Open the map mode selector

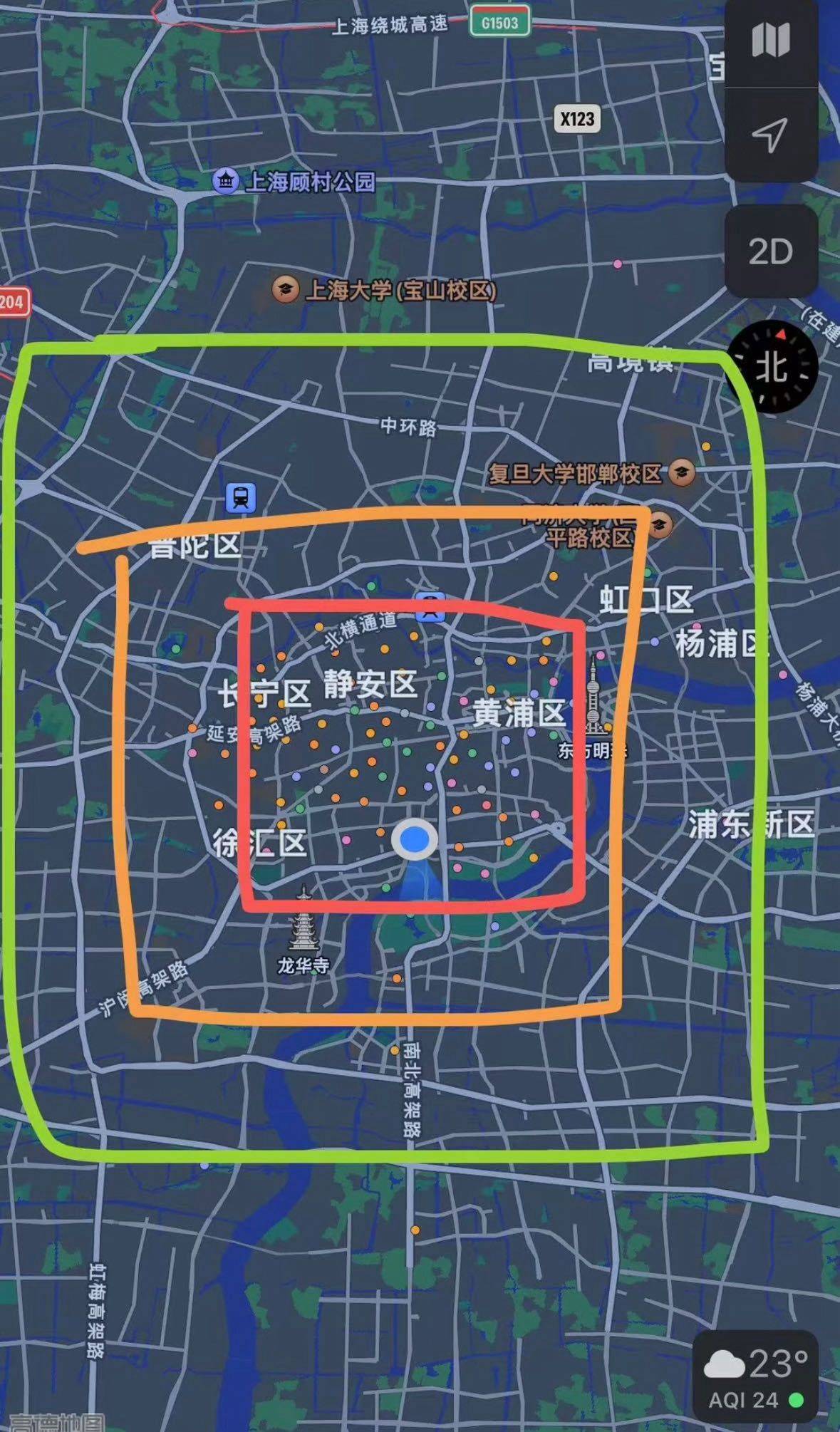coord(770,41)
